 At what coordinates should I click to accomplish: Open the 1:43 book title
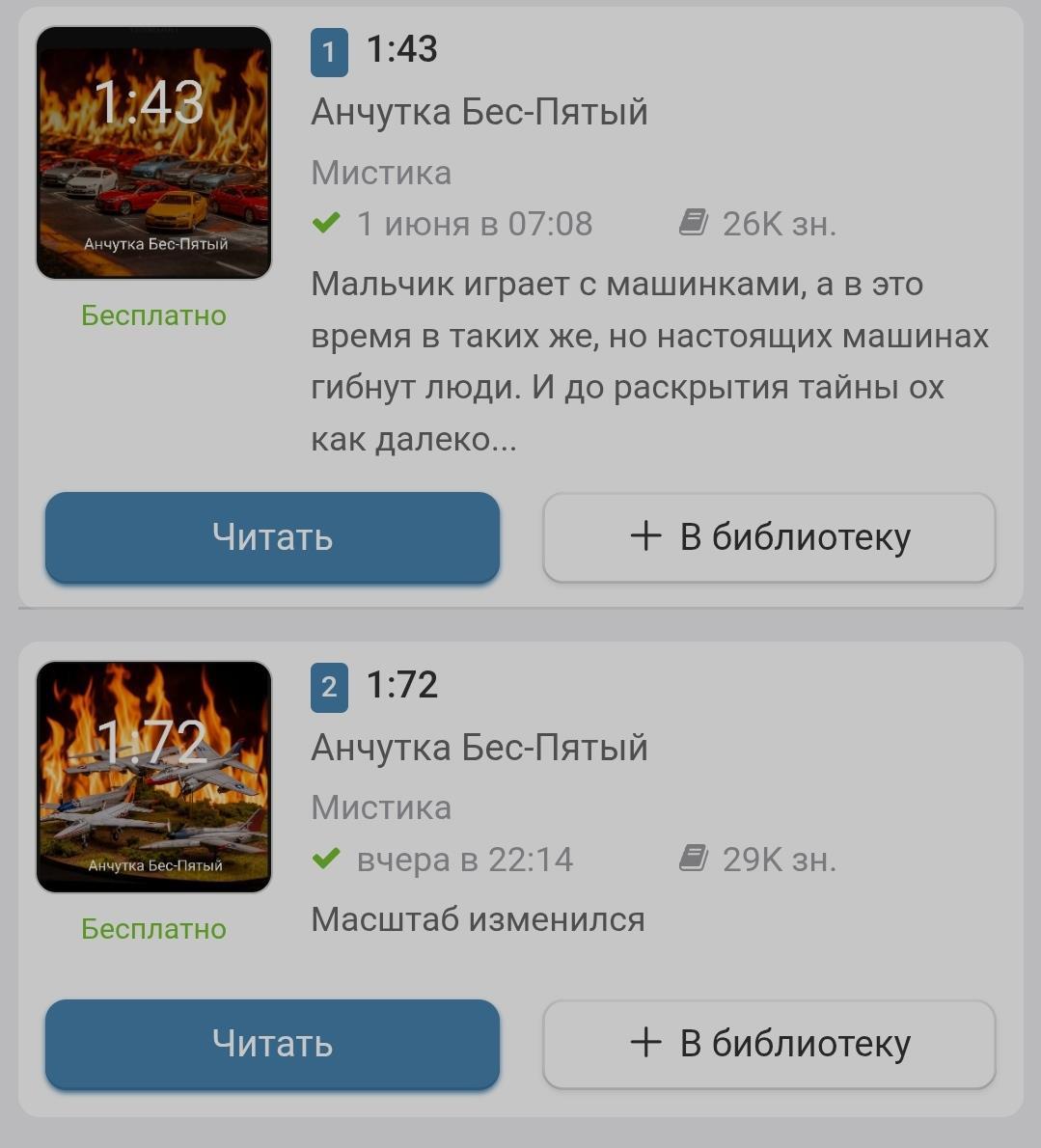point(402,49)
